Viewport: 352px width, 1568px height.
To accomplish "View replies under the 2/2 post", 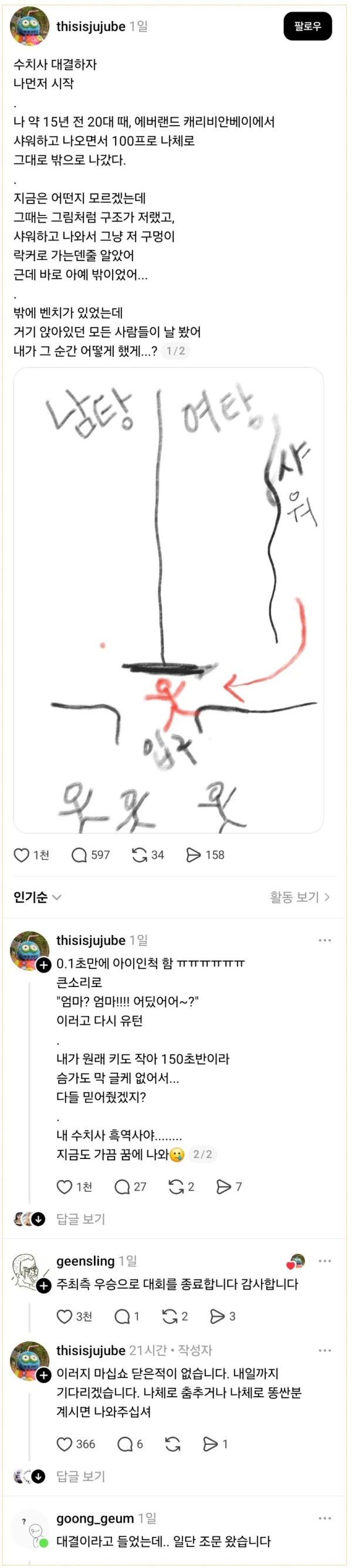I will point(80,1219).
